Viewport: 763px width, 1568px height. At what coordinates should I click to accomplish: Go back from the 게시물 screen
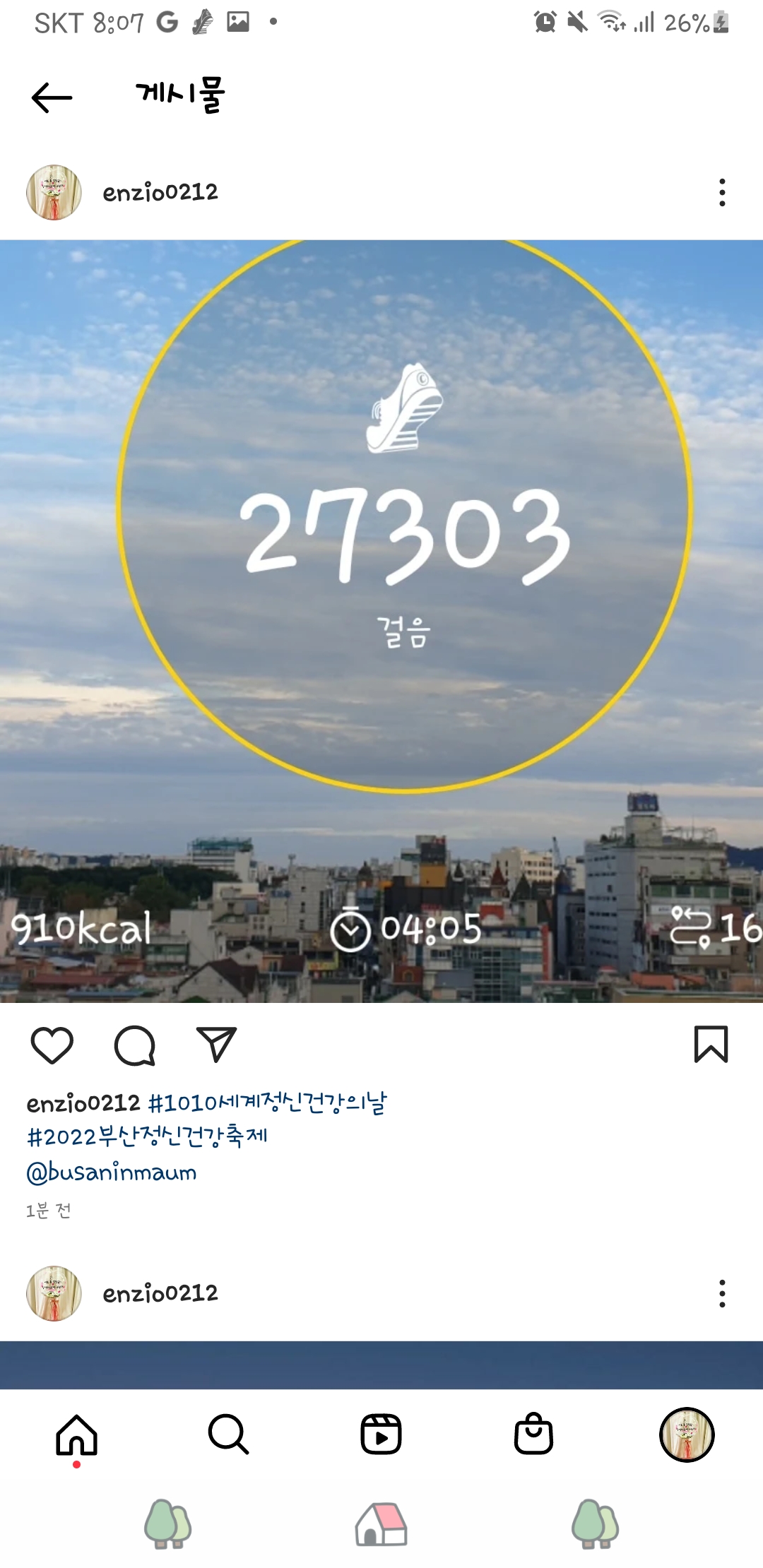(52, 97)
